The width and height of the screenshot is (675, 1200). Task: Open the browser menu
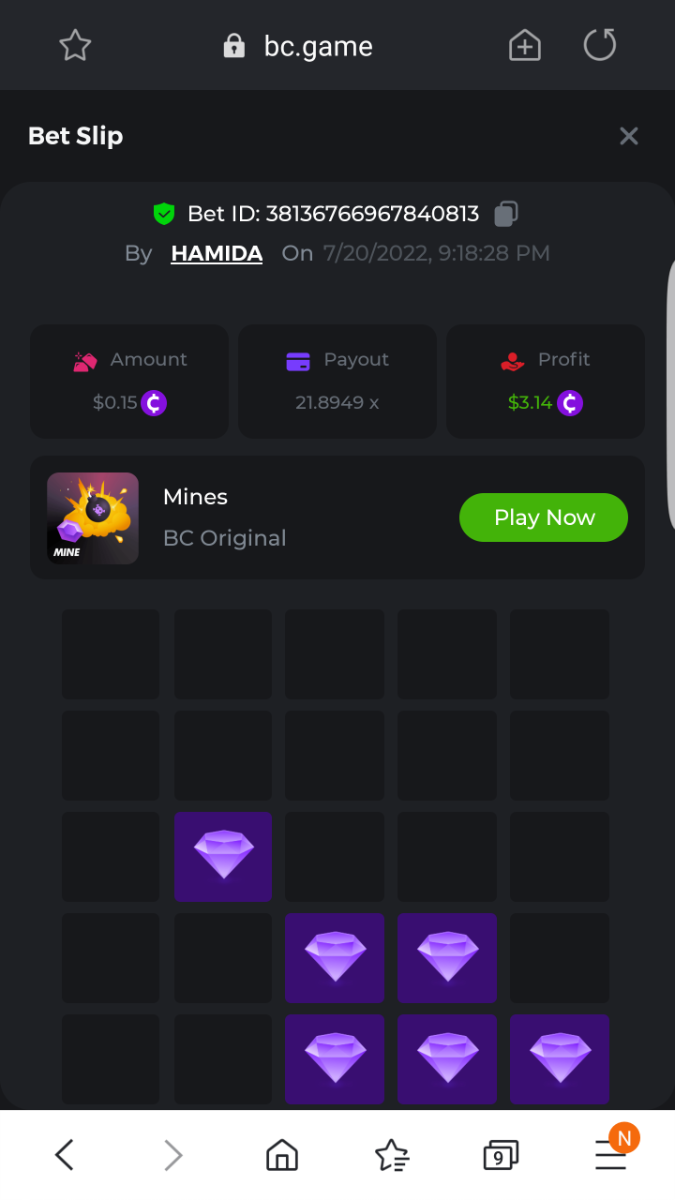[611, 1155]
